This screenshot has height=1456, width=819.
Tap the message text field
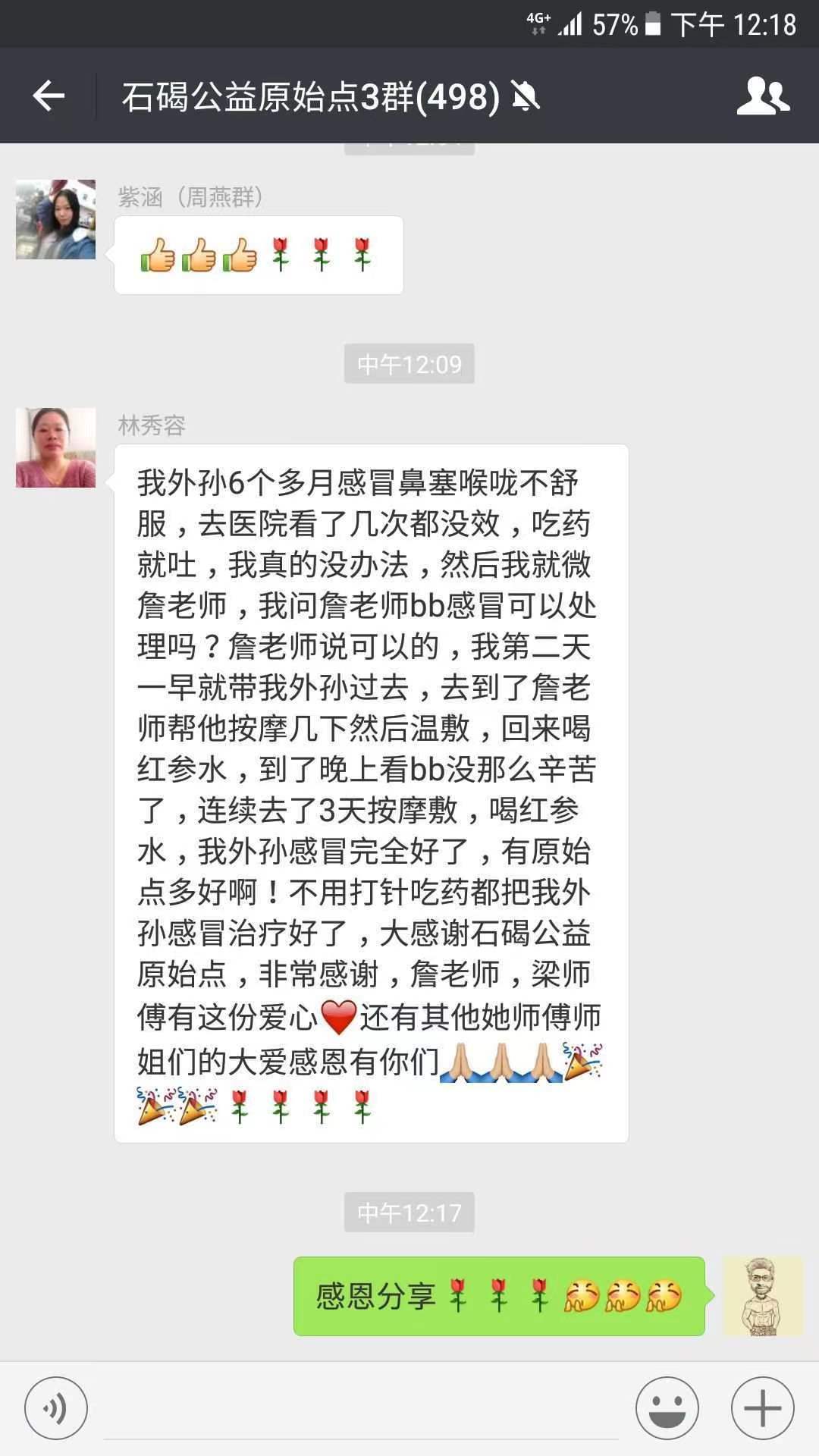(360, 1408)
